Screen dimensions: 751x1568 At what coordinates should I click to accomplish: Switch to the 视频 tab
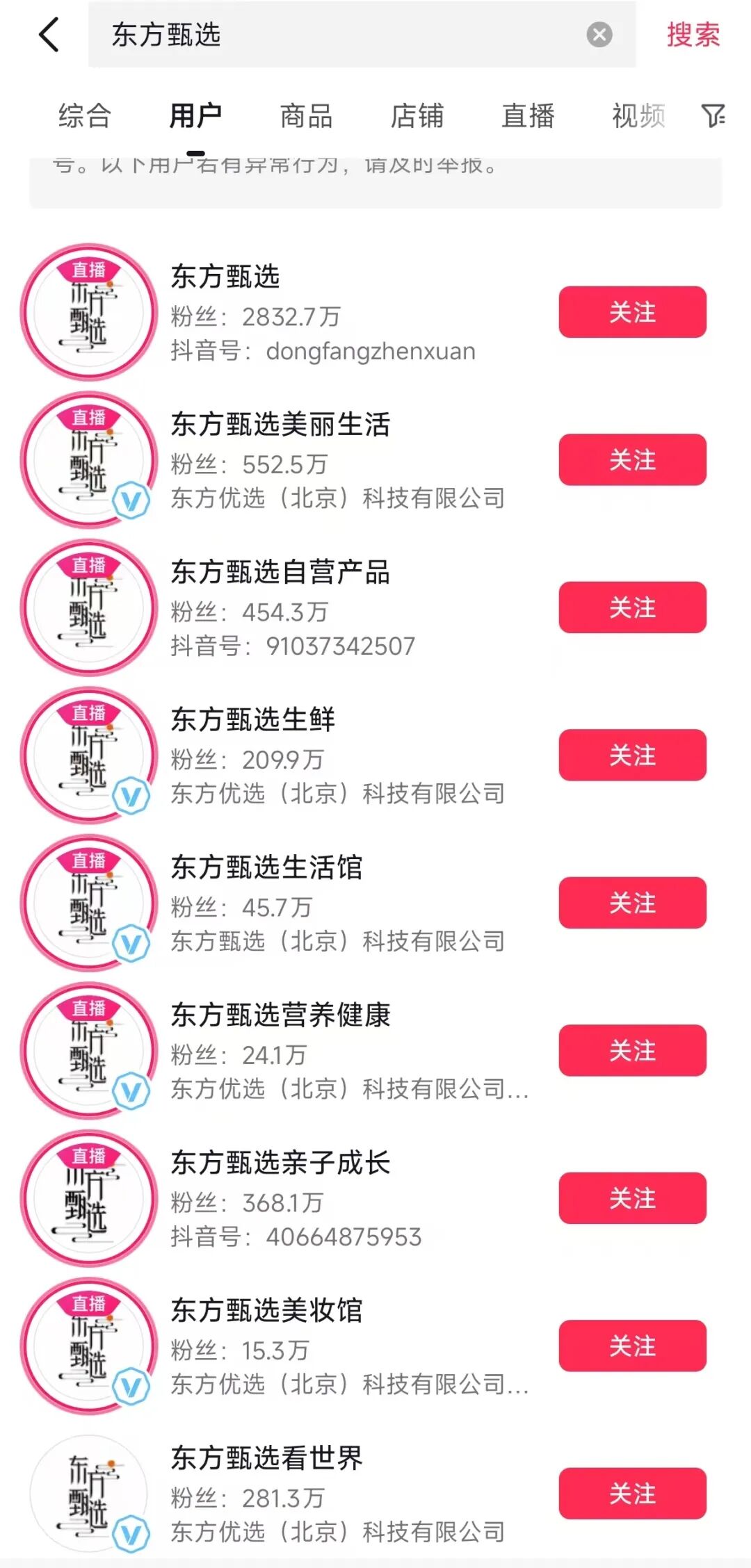[x=638, y=115]
